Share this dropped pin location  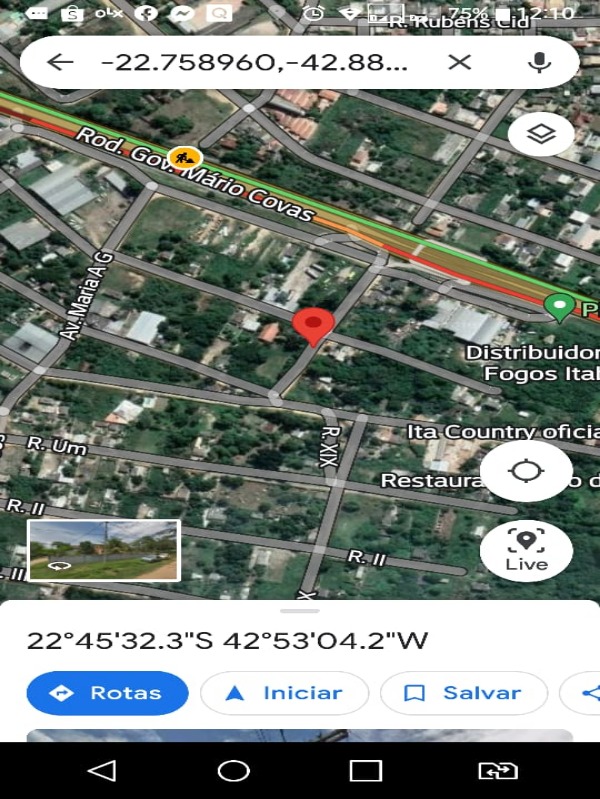pos(586,693)
